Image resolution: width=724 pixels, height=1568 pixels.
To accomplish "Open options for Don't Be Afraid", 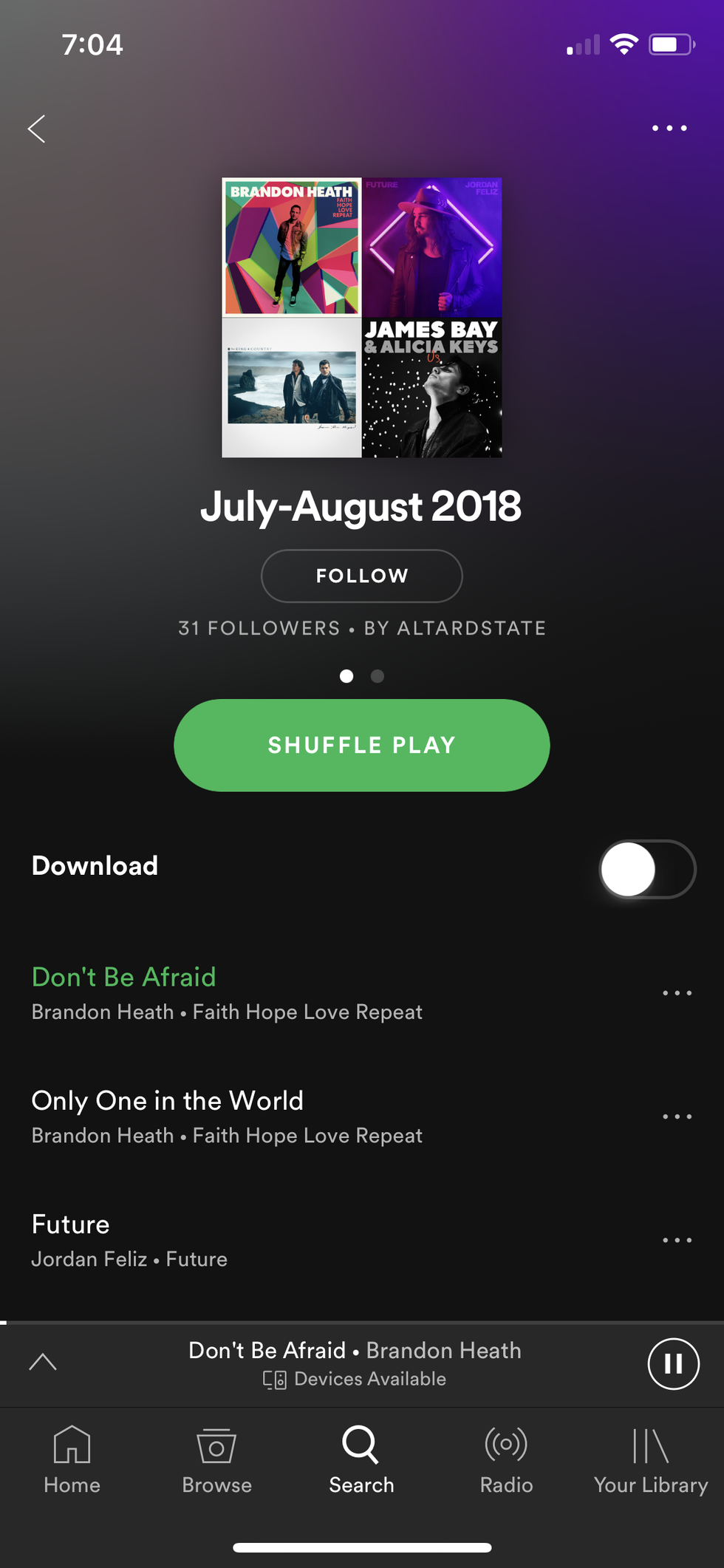I will coord(677,993).
